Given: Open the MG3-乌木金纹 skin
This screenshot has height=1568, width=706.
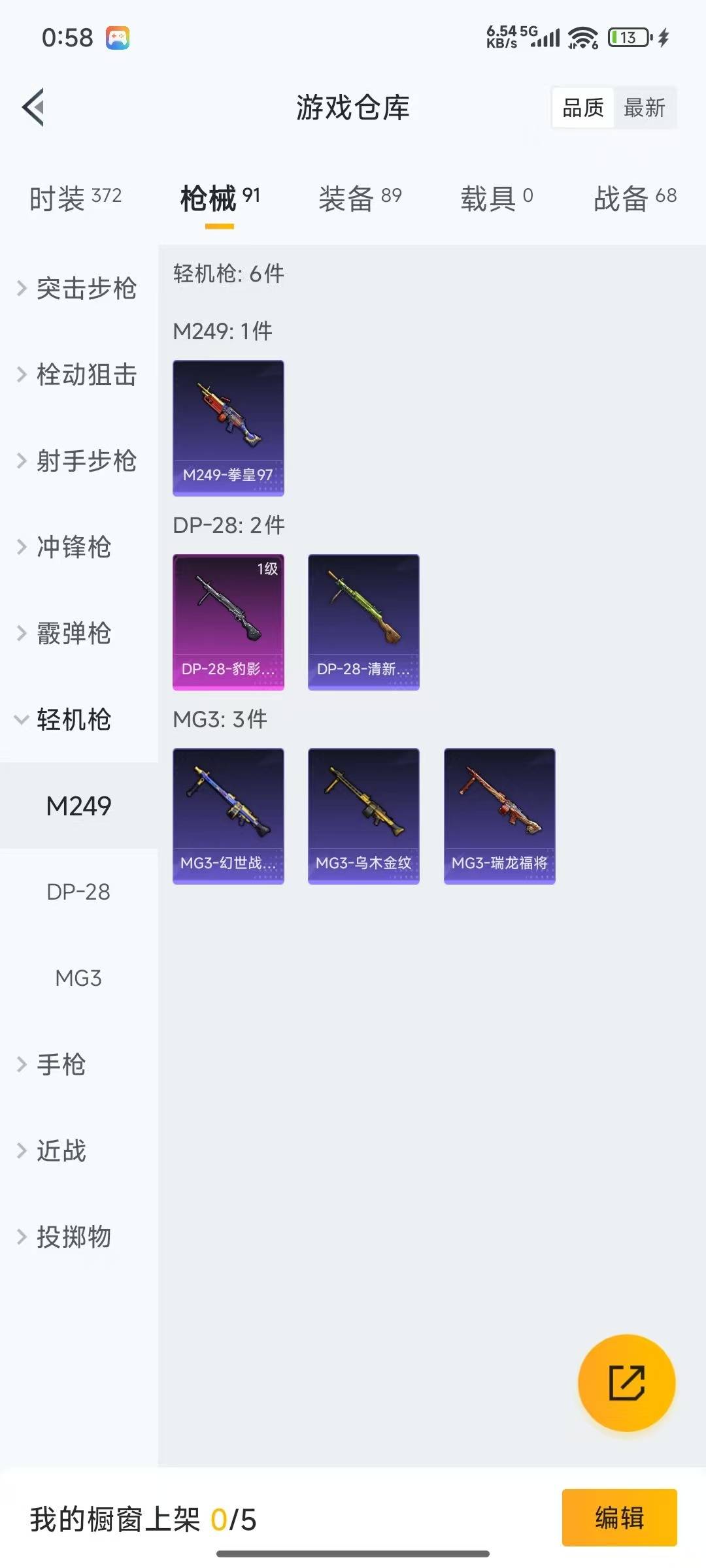Looking at the screenshot, I should [363, 816].
